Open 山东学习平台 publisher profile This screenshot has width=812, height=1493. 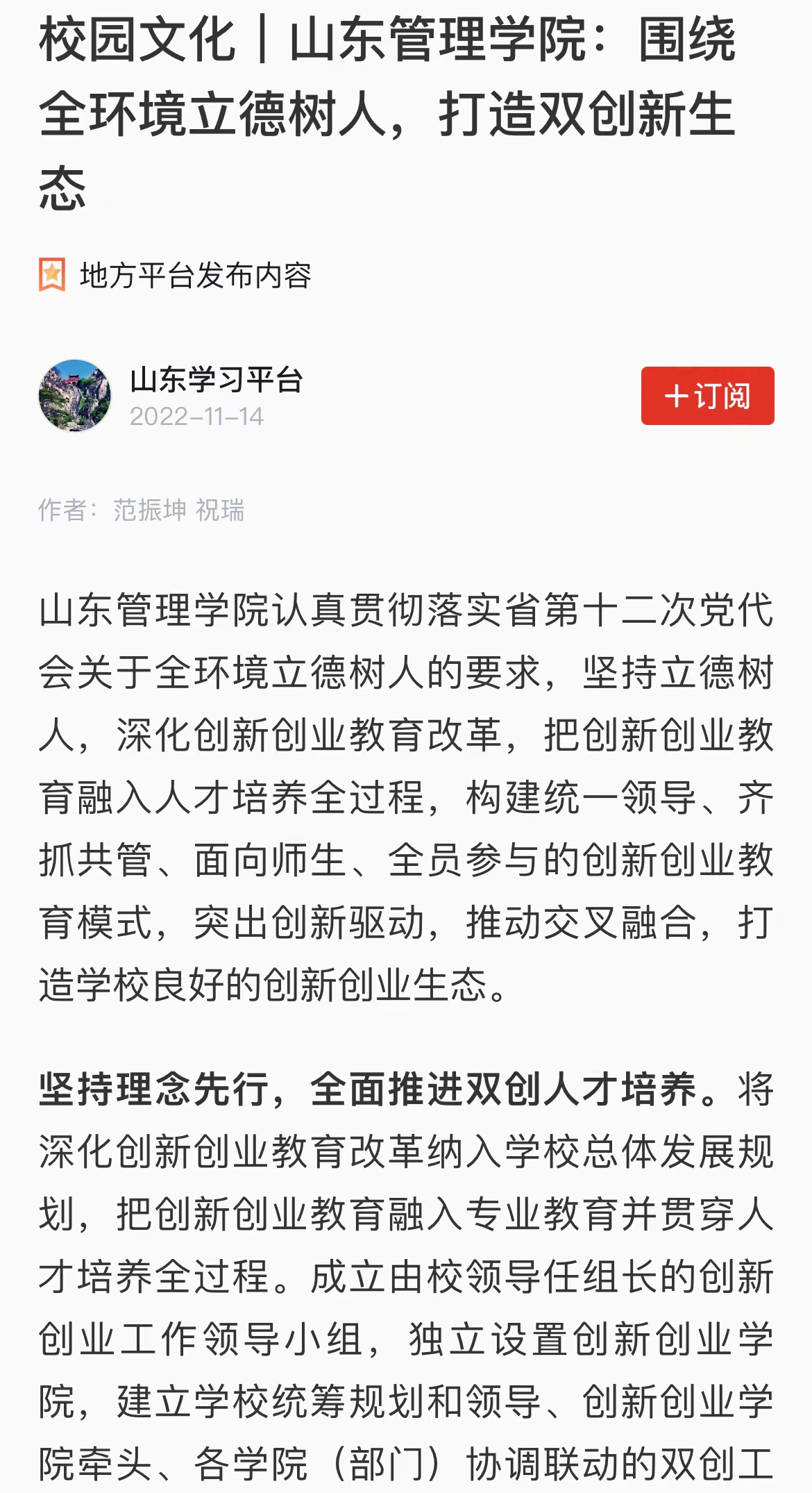216,381
